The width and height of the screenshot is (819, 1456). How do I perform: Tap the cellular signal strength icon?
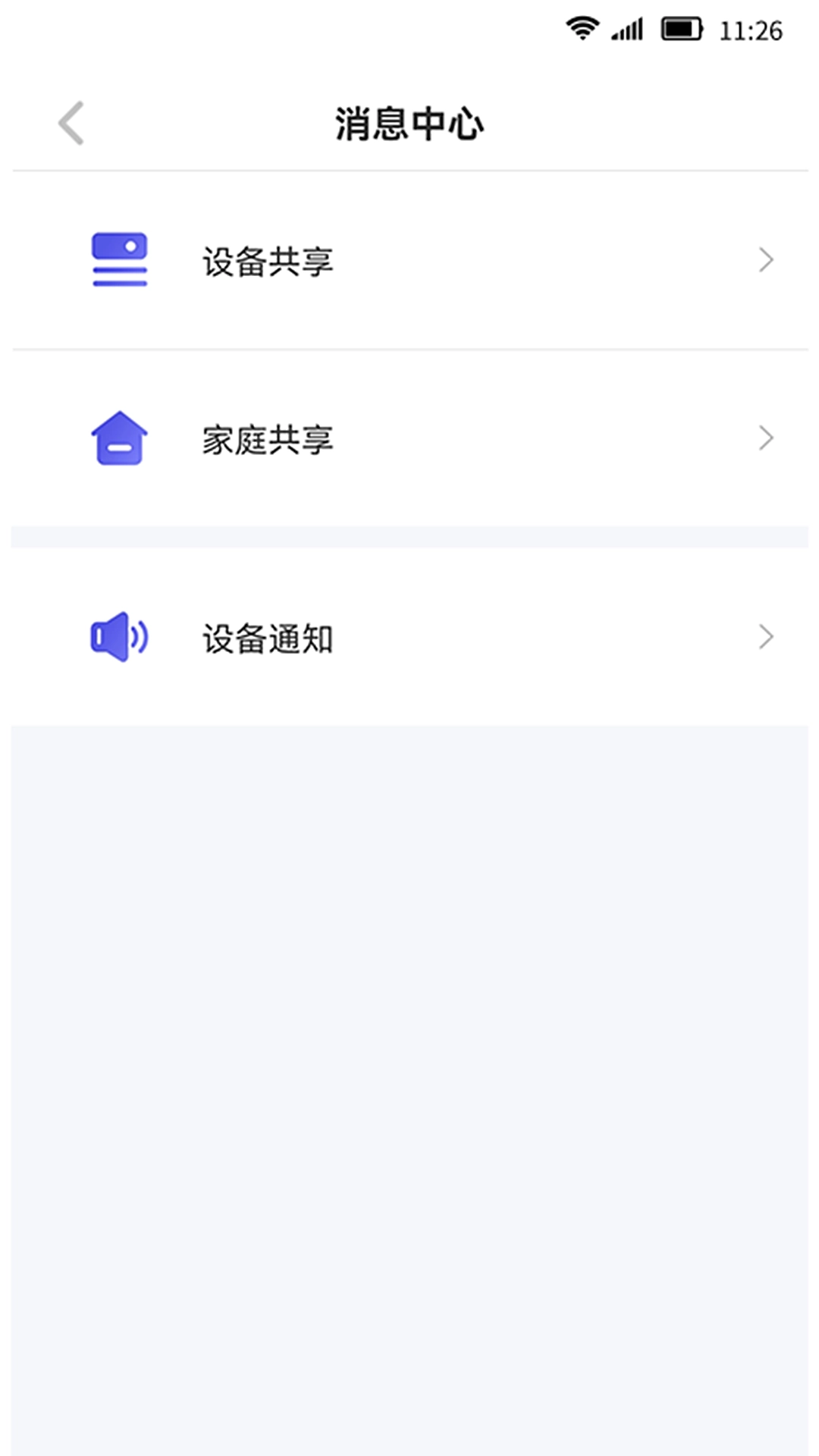pos(626,27)
